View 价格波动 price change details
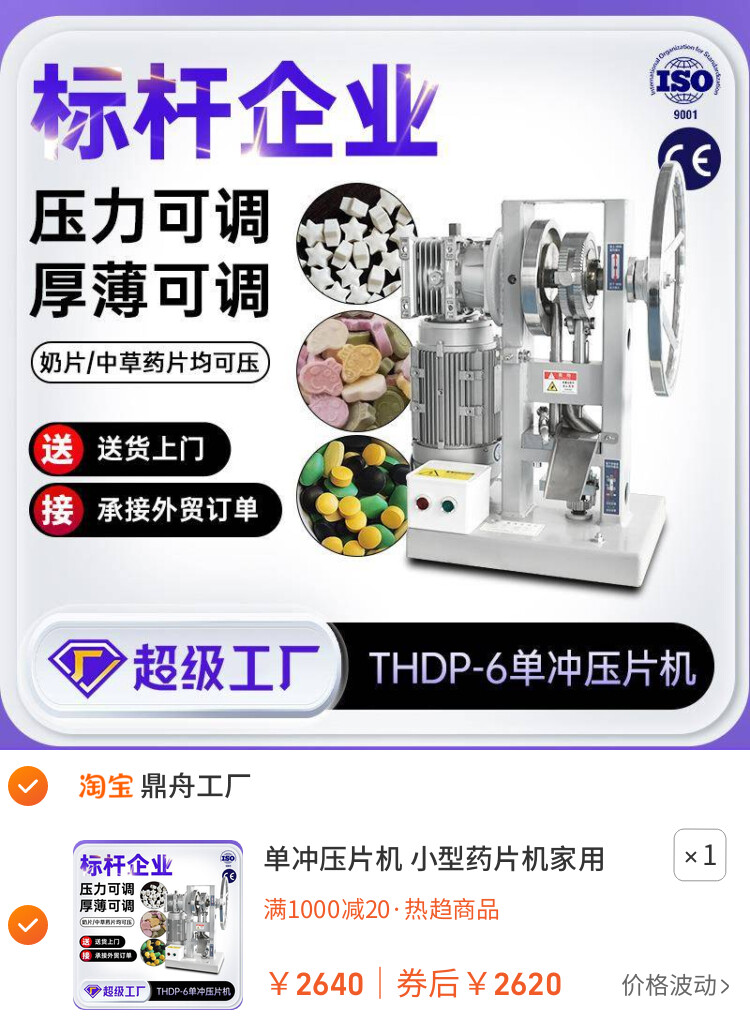Viewport: 750px width, 1030px height. click(675, 985)
